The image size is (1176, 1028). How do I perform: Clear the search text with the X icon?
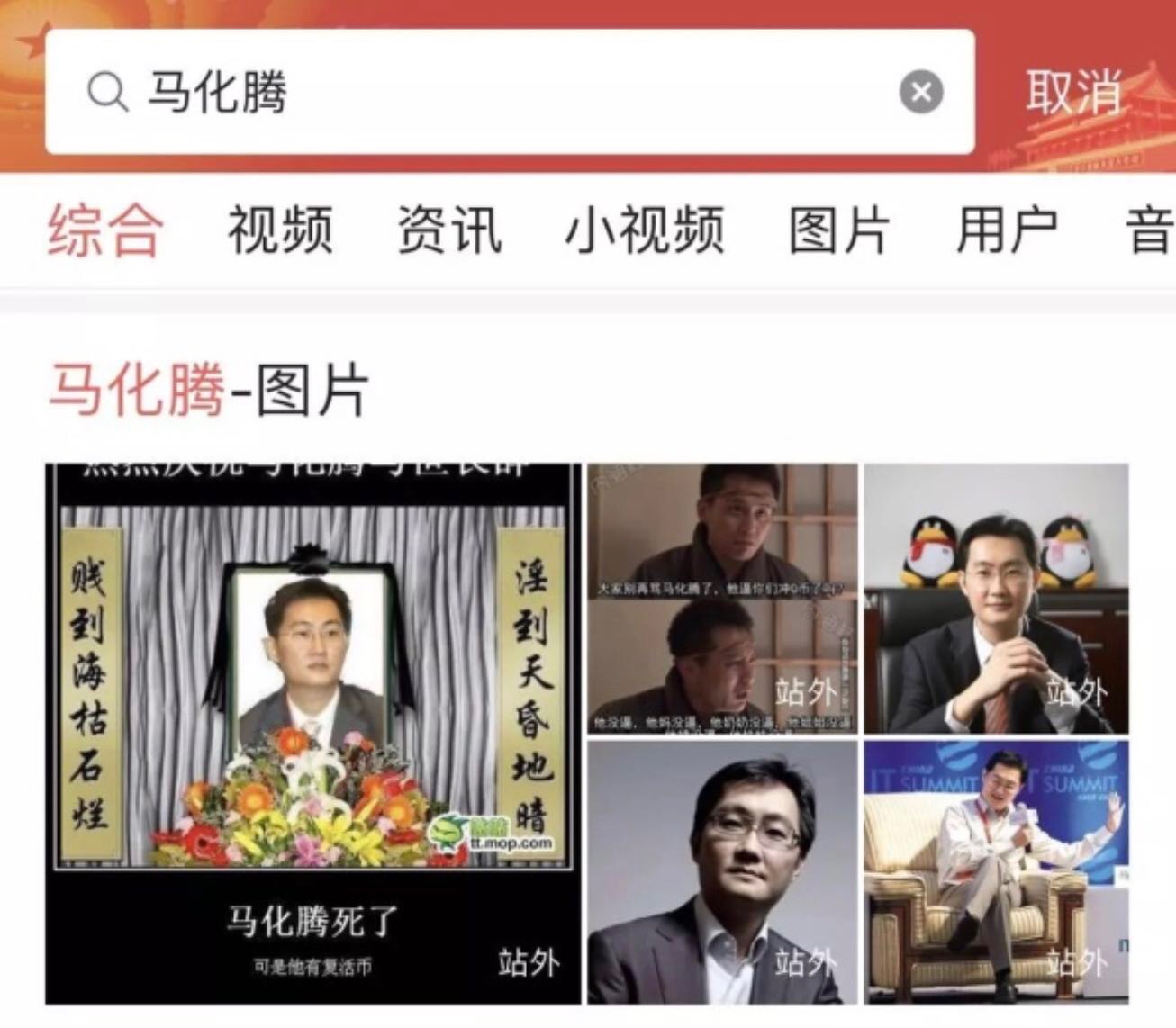click(920, 92)
